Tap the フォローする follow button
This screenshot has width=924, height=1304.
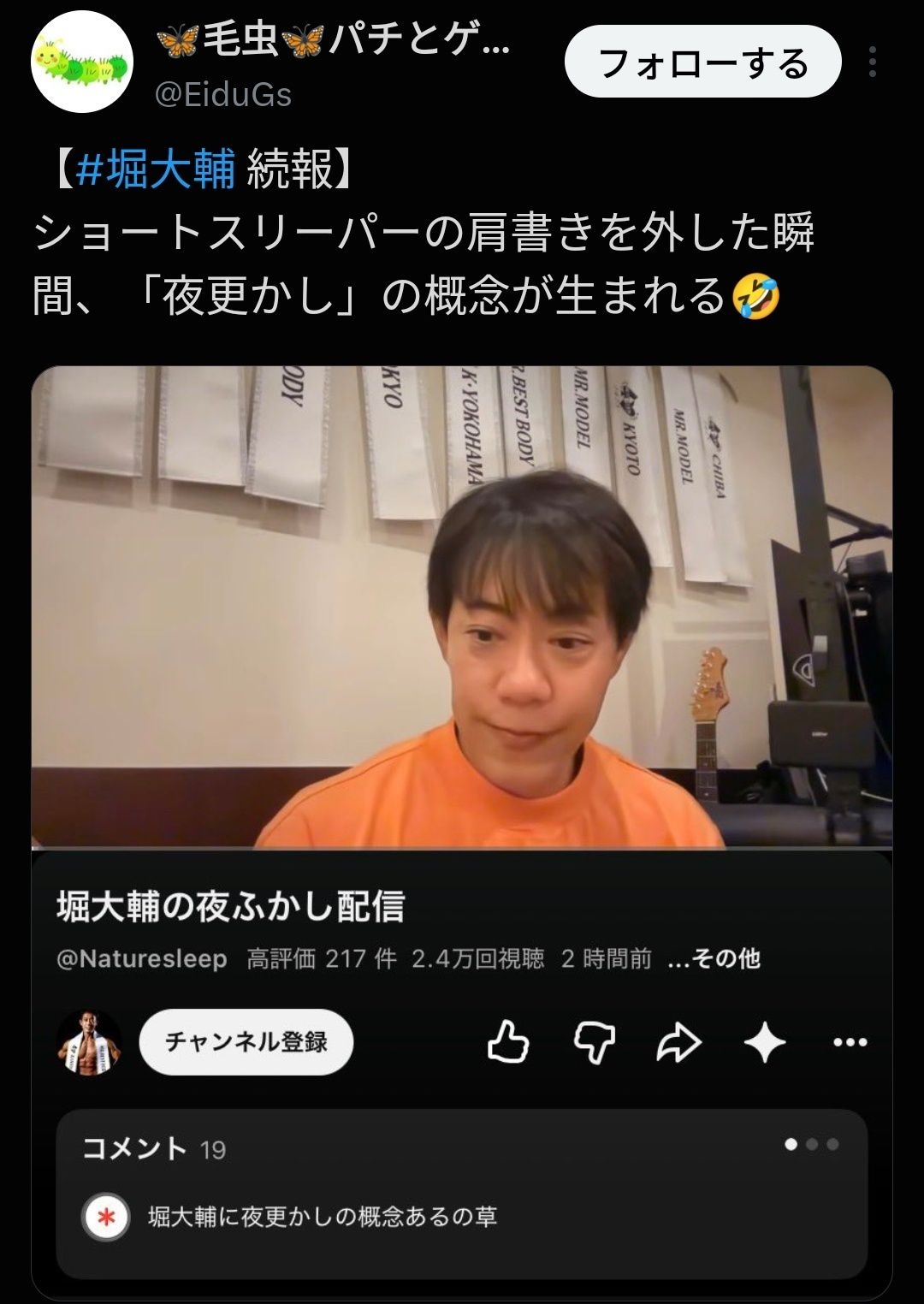click(703, 62)
